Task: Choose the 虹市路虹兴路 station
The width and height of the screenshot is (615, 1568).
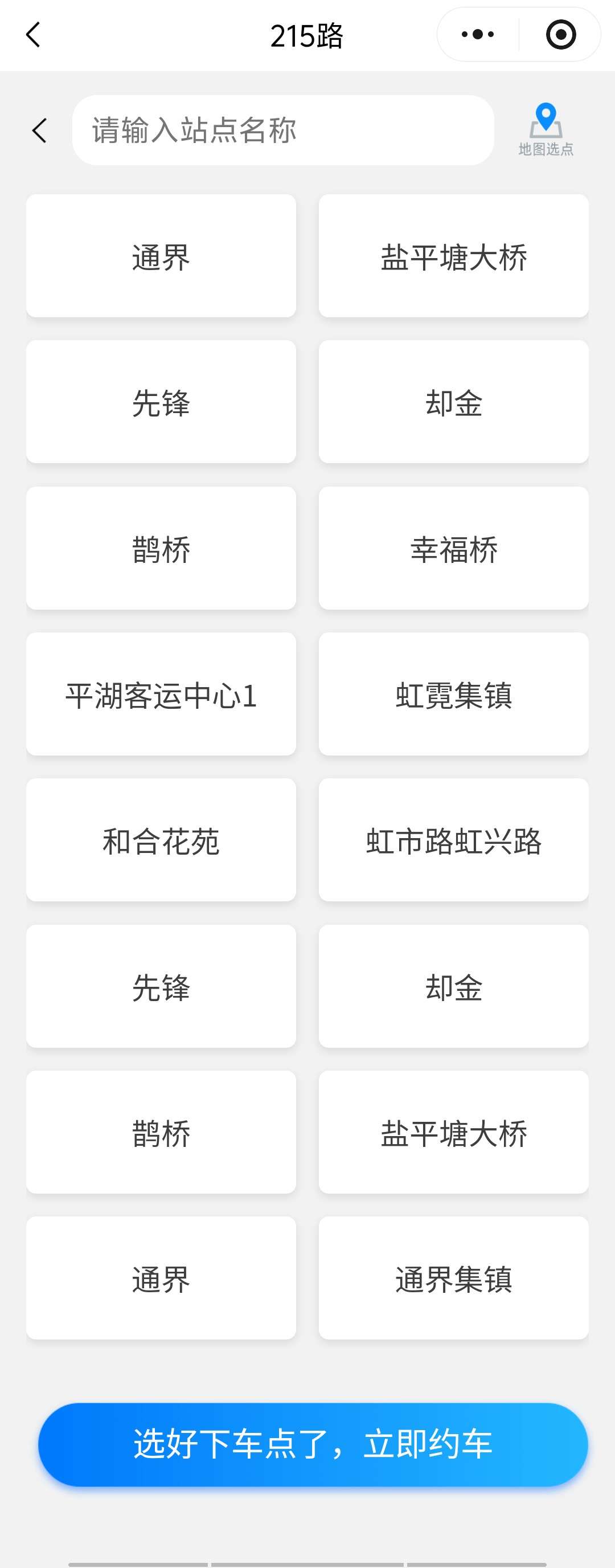Action: [454, 840]
